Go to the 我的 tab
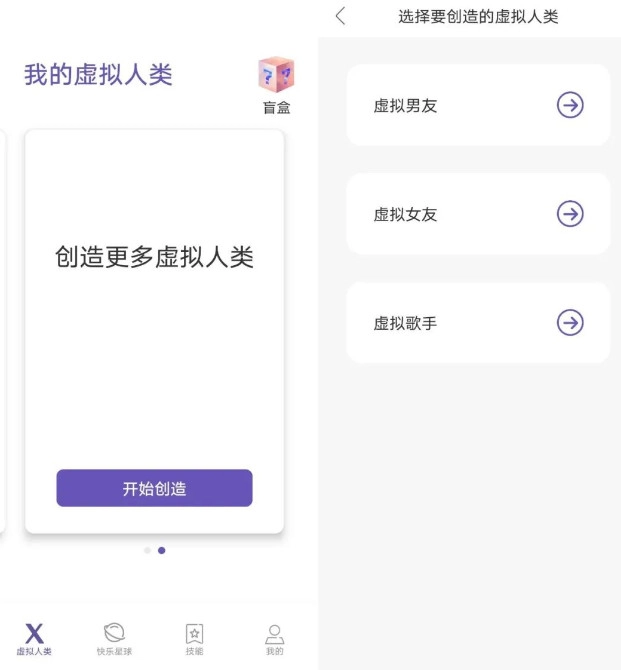Viewport: 621px width, 670px height. [x=274, y=638]
